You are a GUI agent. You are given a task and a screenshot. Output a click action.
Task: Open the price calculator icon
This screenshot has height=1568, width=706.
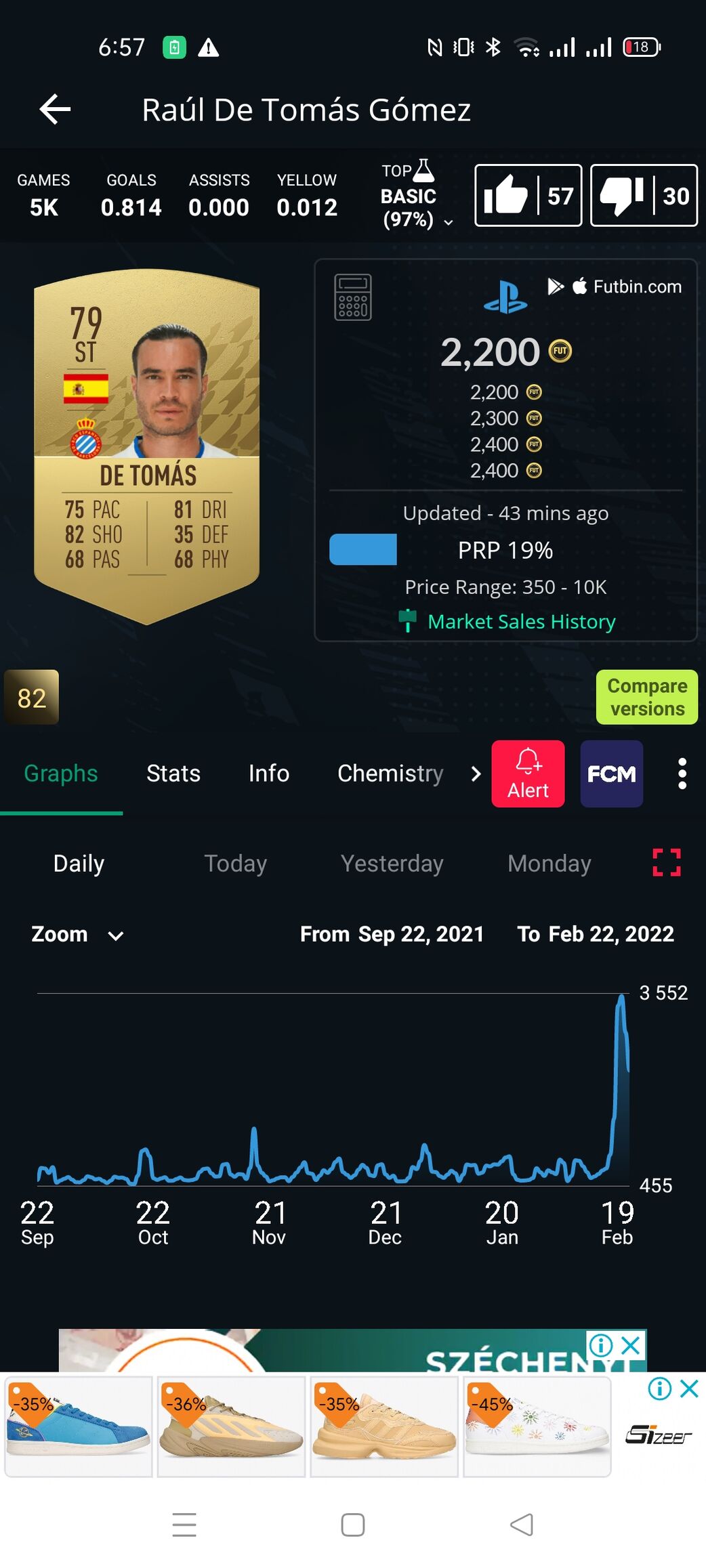(352, 297)
